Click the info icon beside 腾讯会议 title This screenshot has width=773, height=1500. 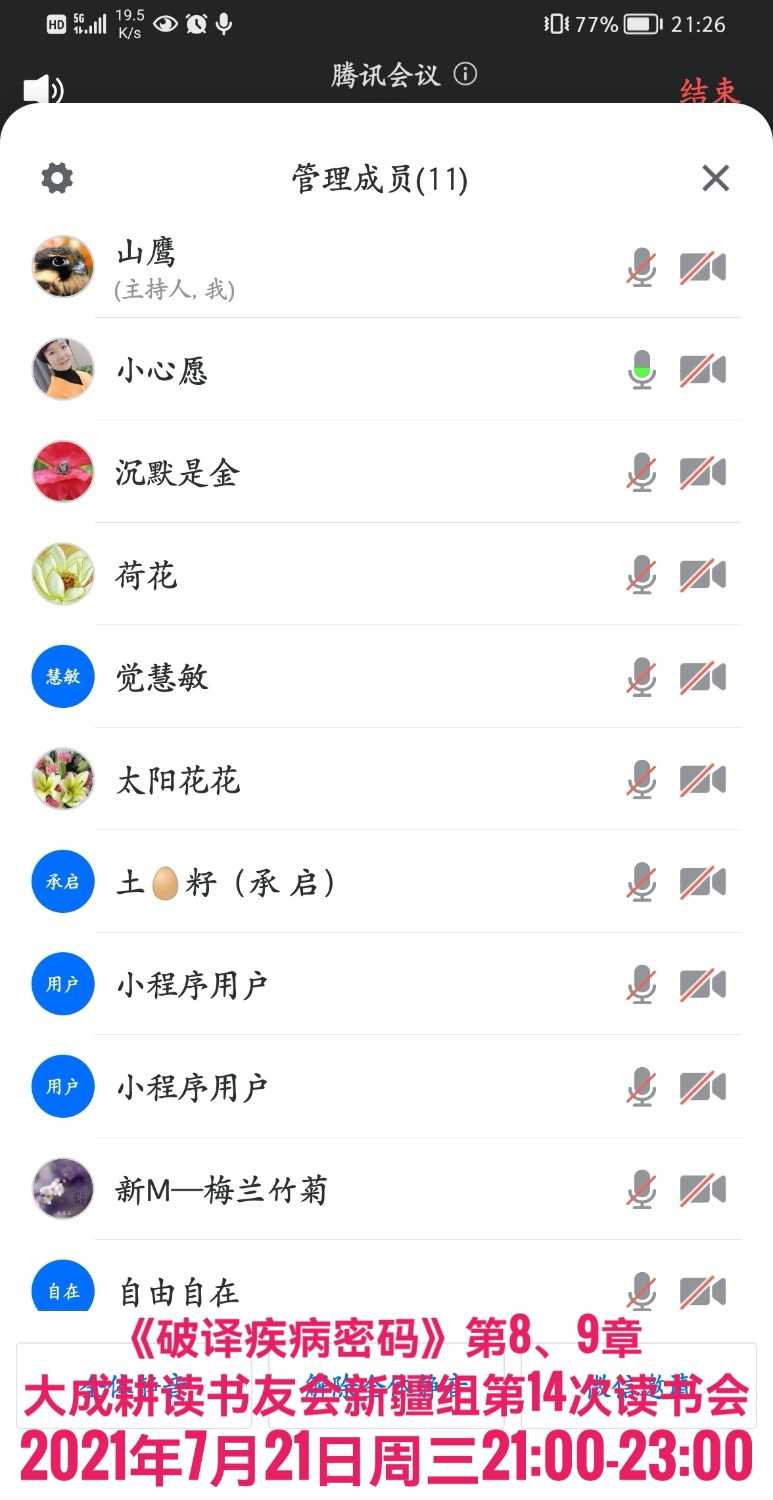[464, 74]
